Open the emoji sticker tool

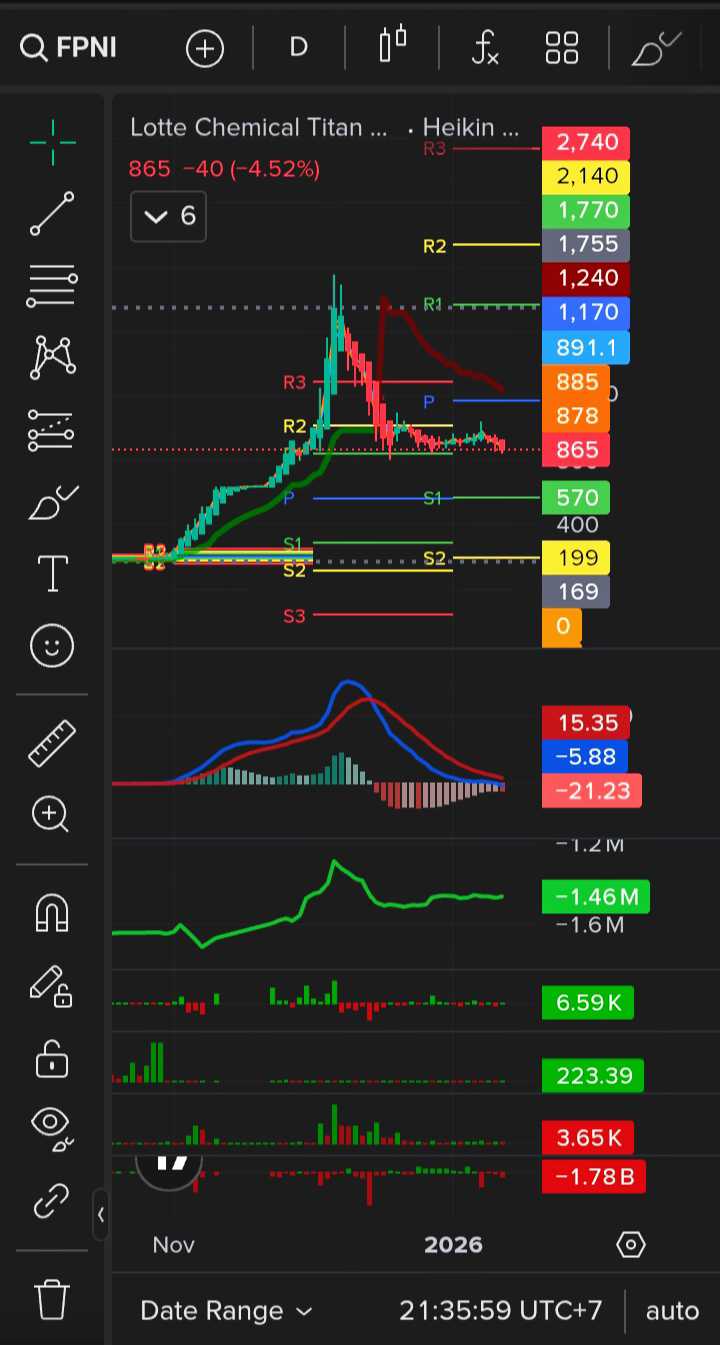(52, 645)
